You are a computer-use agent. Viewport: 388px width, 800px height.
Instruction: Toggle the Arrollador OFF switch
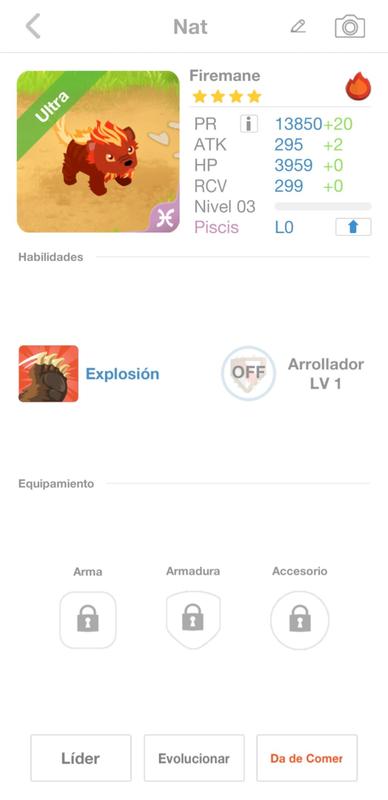(x=248, y=373)
